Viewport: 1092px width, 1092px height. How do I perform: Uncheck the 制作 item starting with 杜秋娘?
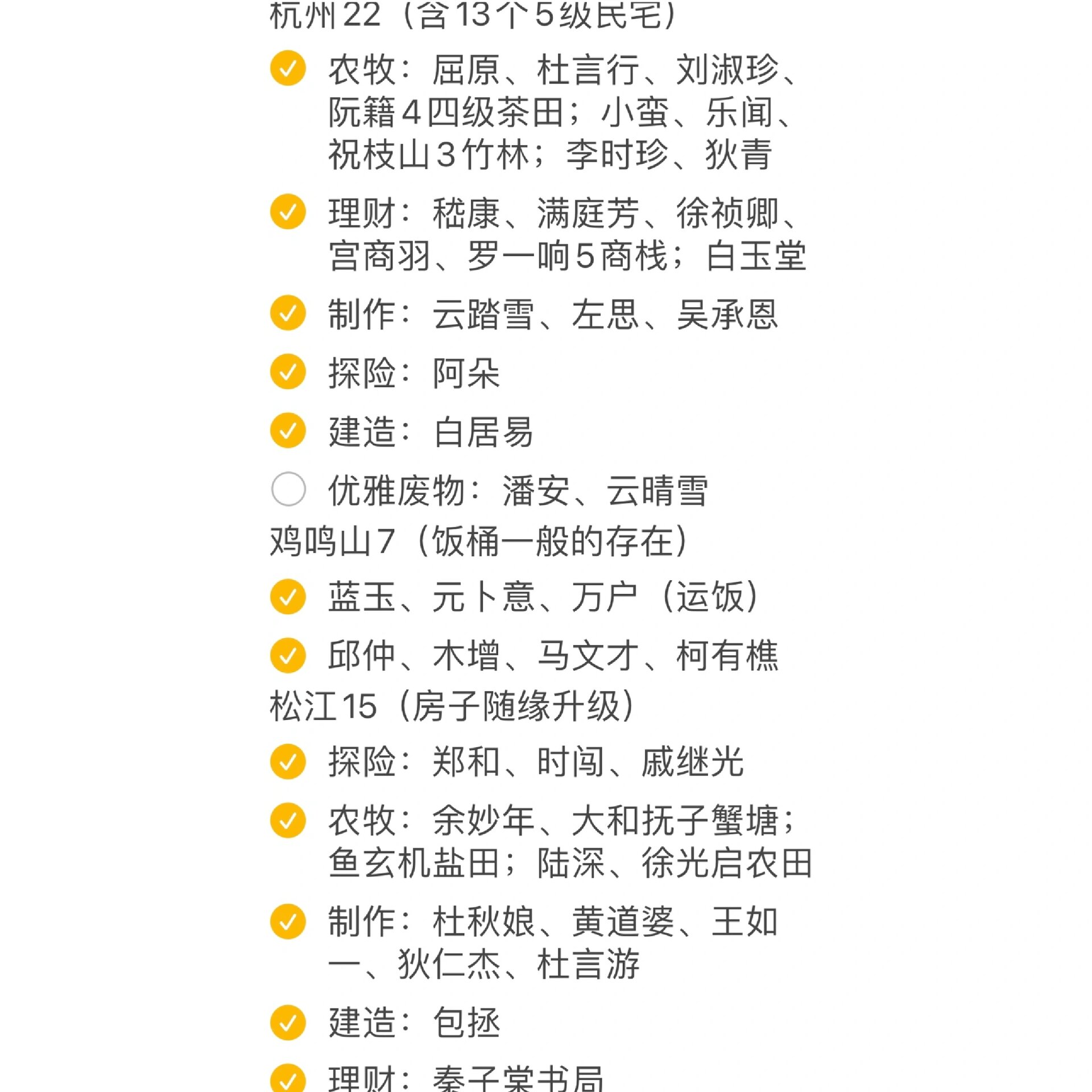click(x=288, y=921)
